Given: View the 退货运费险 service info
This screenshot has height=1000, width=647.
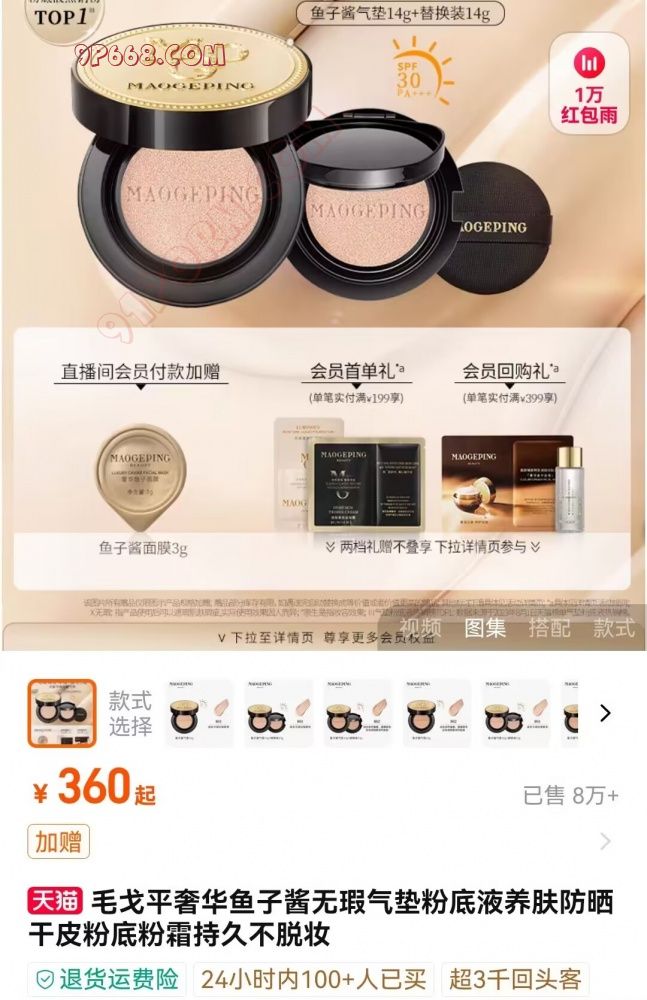Looking at the screenshot, I should tap(108, 978).
